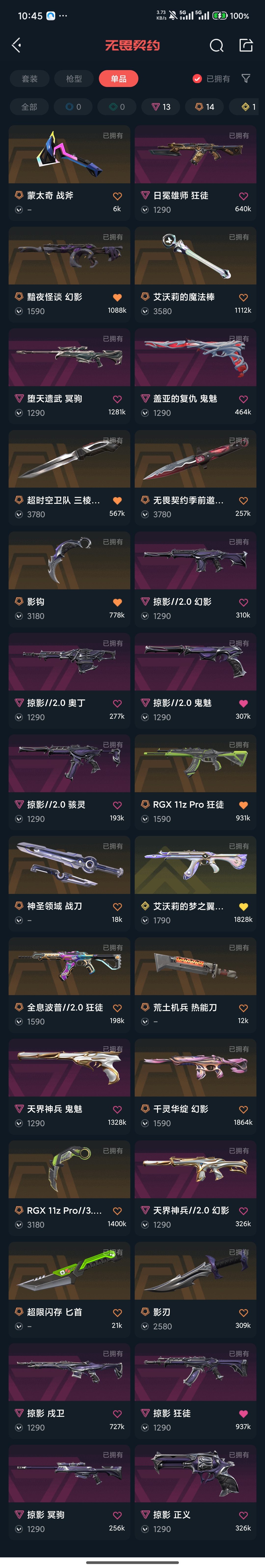Filter by the pink tier chip showing 13
This screenshot has height=1568, width=265.
pyautogui.click(x=161, y=107)
